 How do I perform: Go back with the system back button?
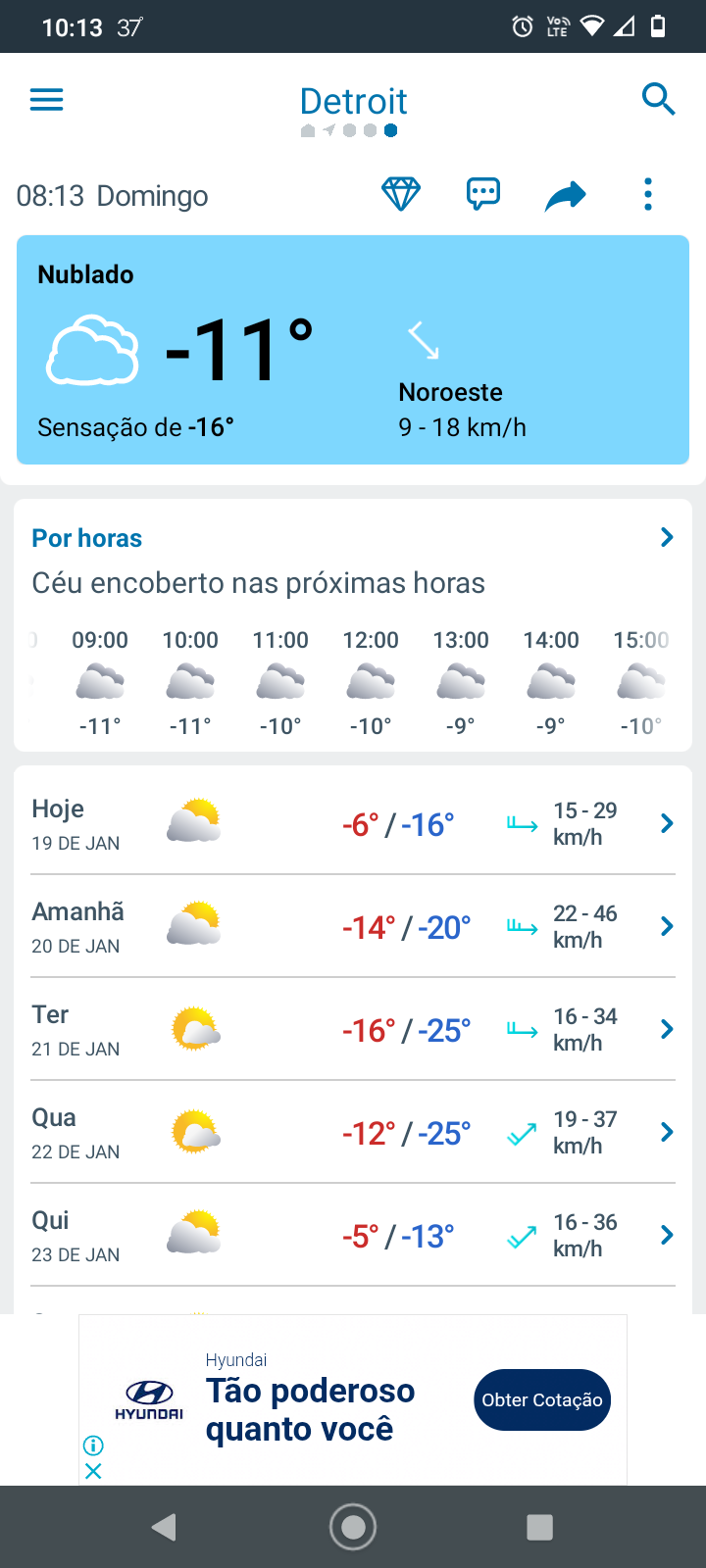(165, 1527)
